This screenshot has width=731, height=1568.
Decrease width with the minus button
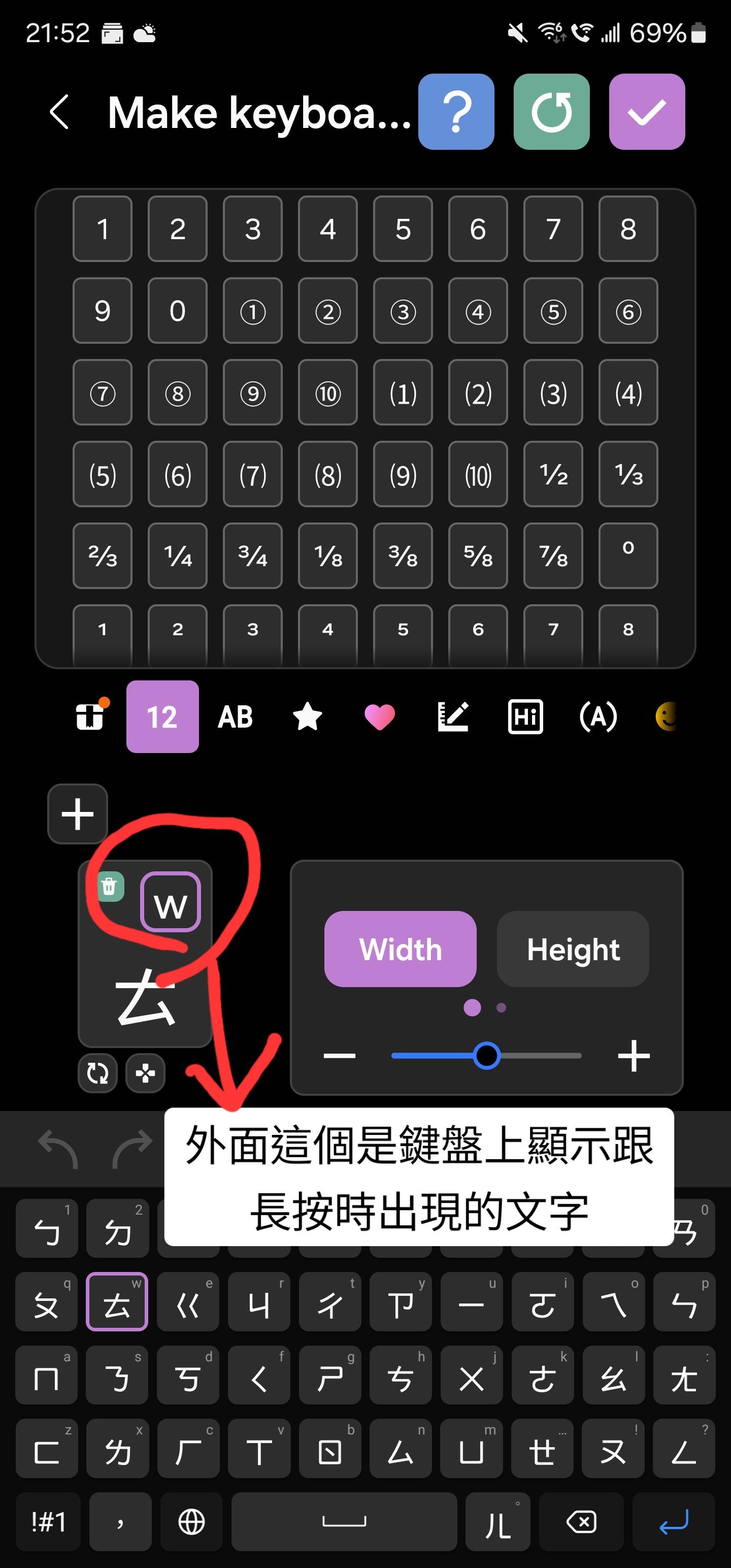tap(339, 1056)
